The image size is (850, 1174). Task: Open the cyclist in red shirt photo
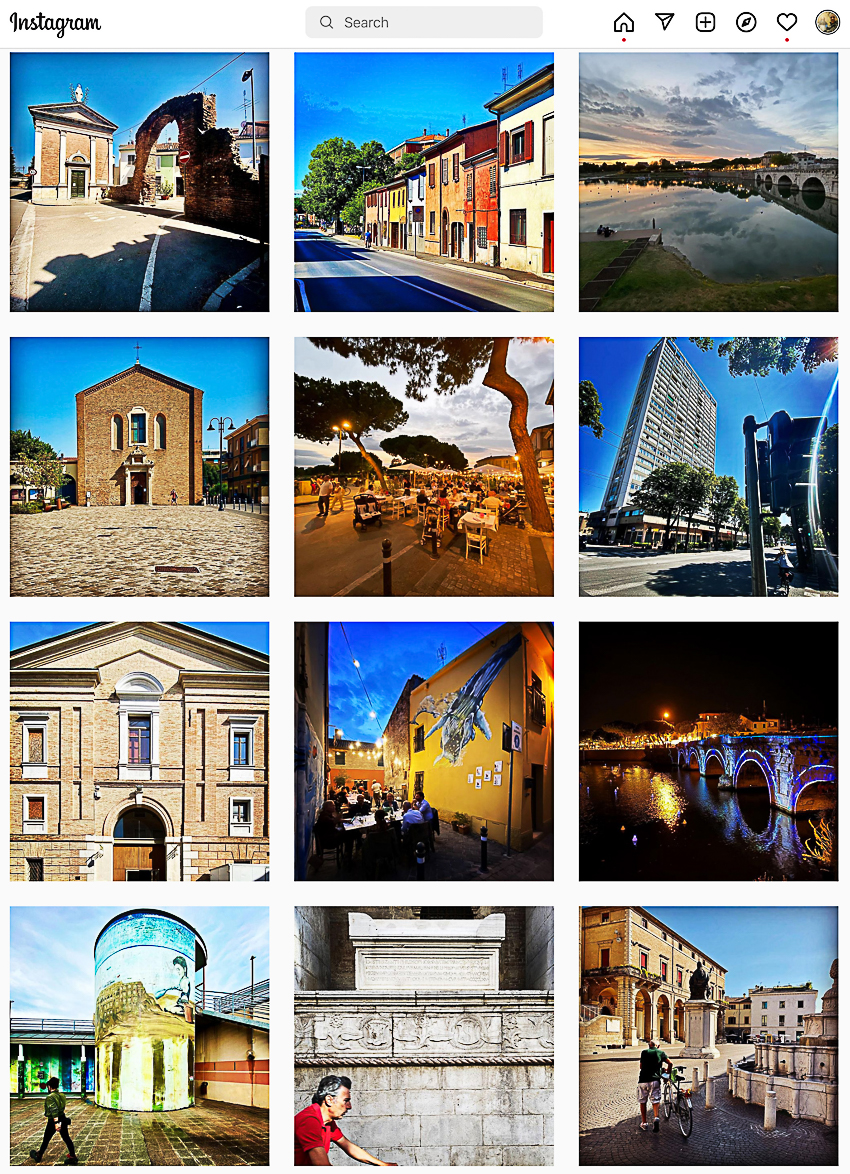coord(424,1036)
